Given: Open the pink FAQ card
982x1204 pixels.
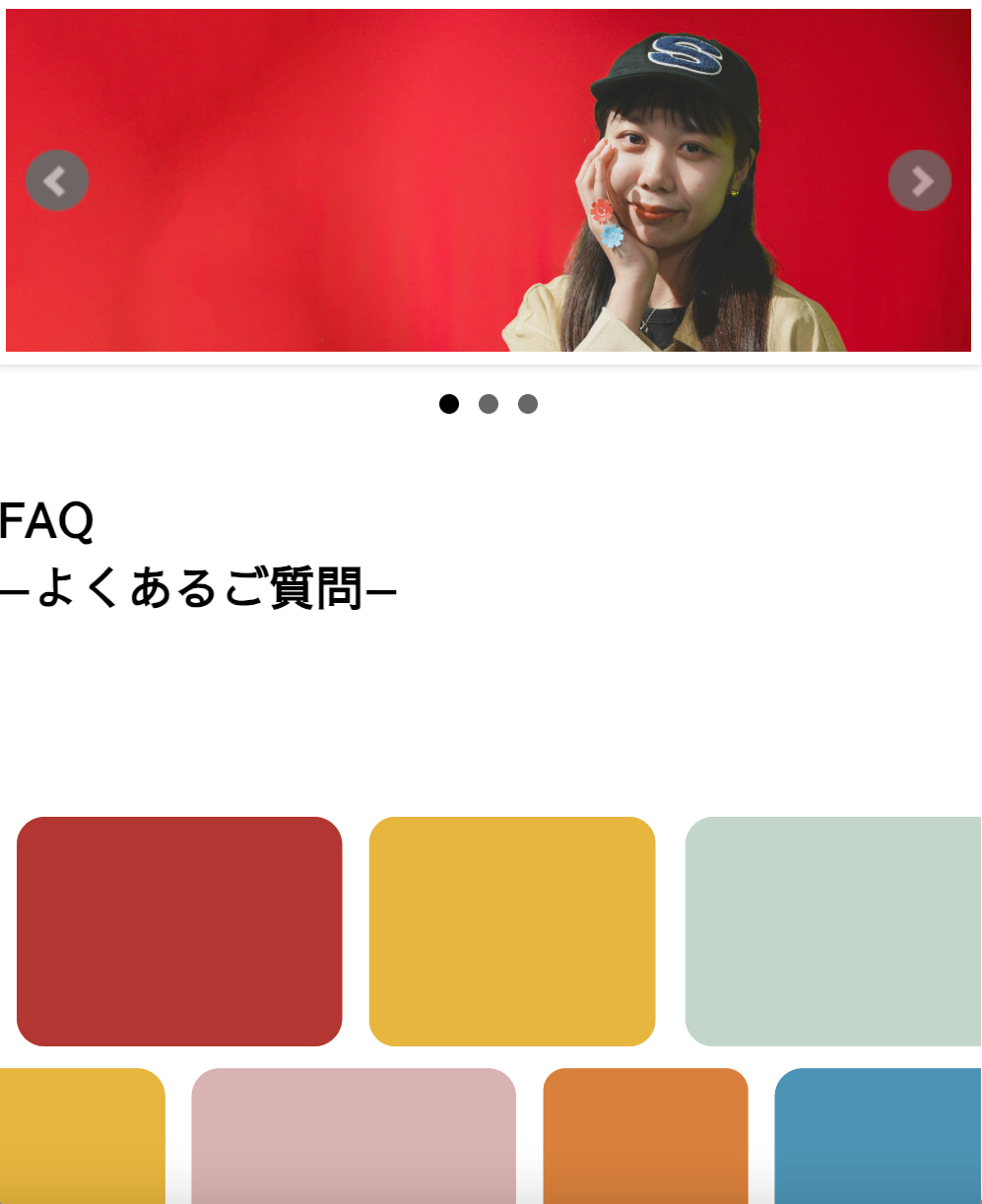Looking at the screenshot, I should [354, 1133].
